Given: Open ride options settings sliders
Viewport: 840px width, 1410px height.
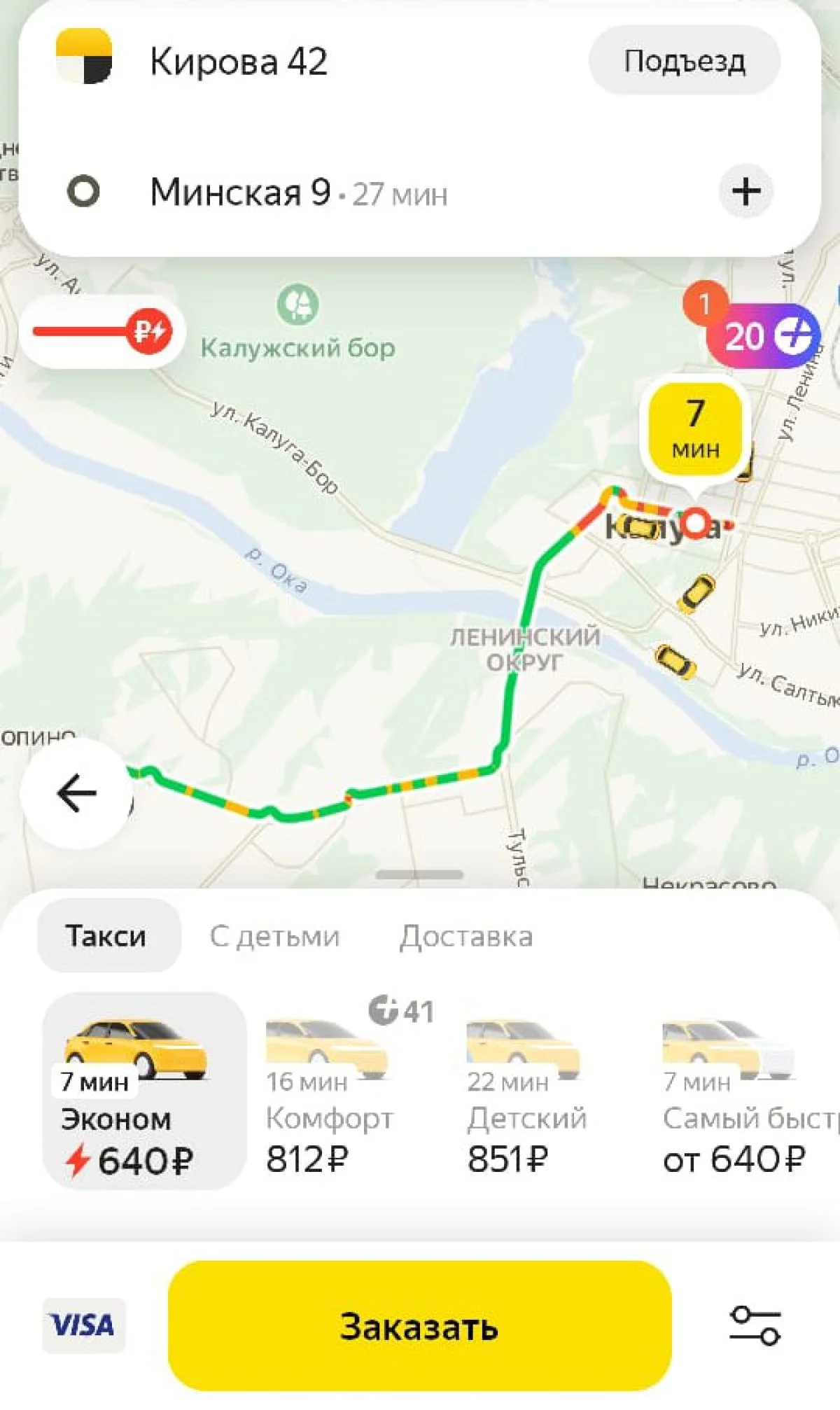Looking at the screenshot, I should tap(755, 1325).
